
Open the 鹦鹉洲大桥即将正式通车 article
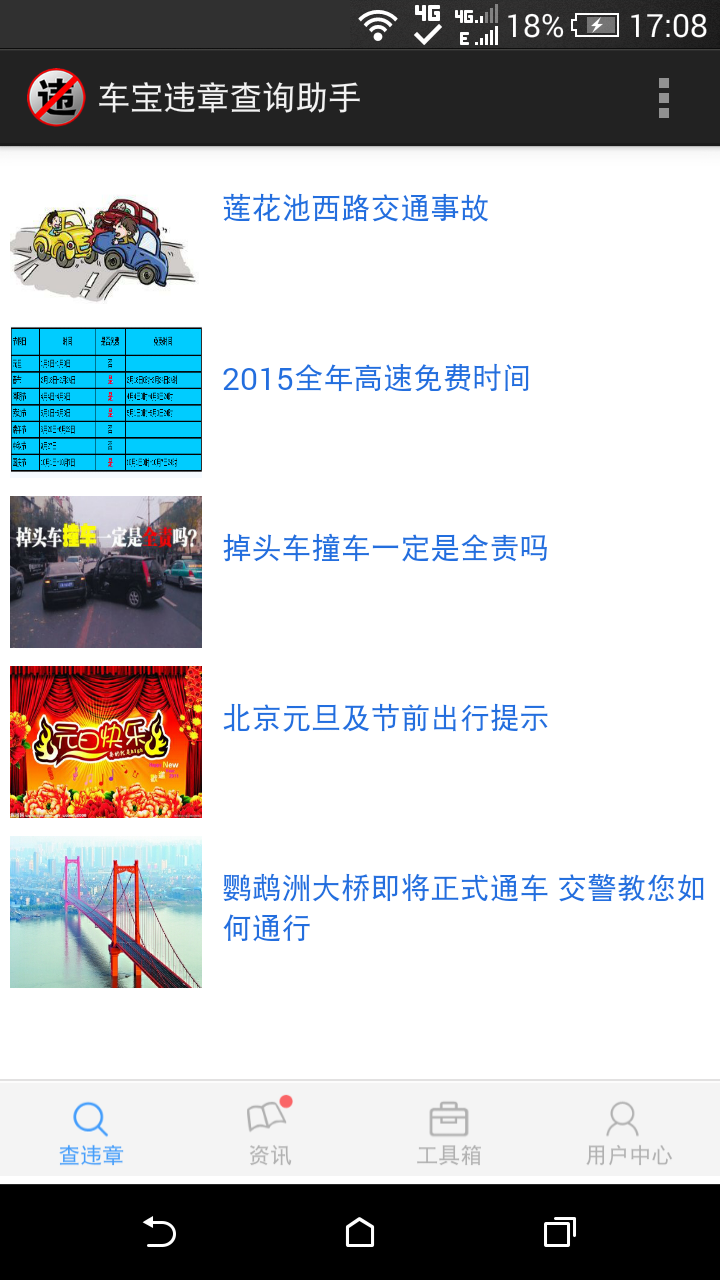click(x=360, y=911)
